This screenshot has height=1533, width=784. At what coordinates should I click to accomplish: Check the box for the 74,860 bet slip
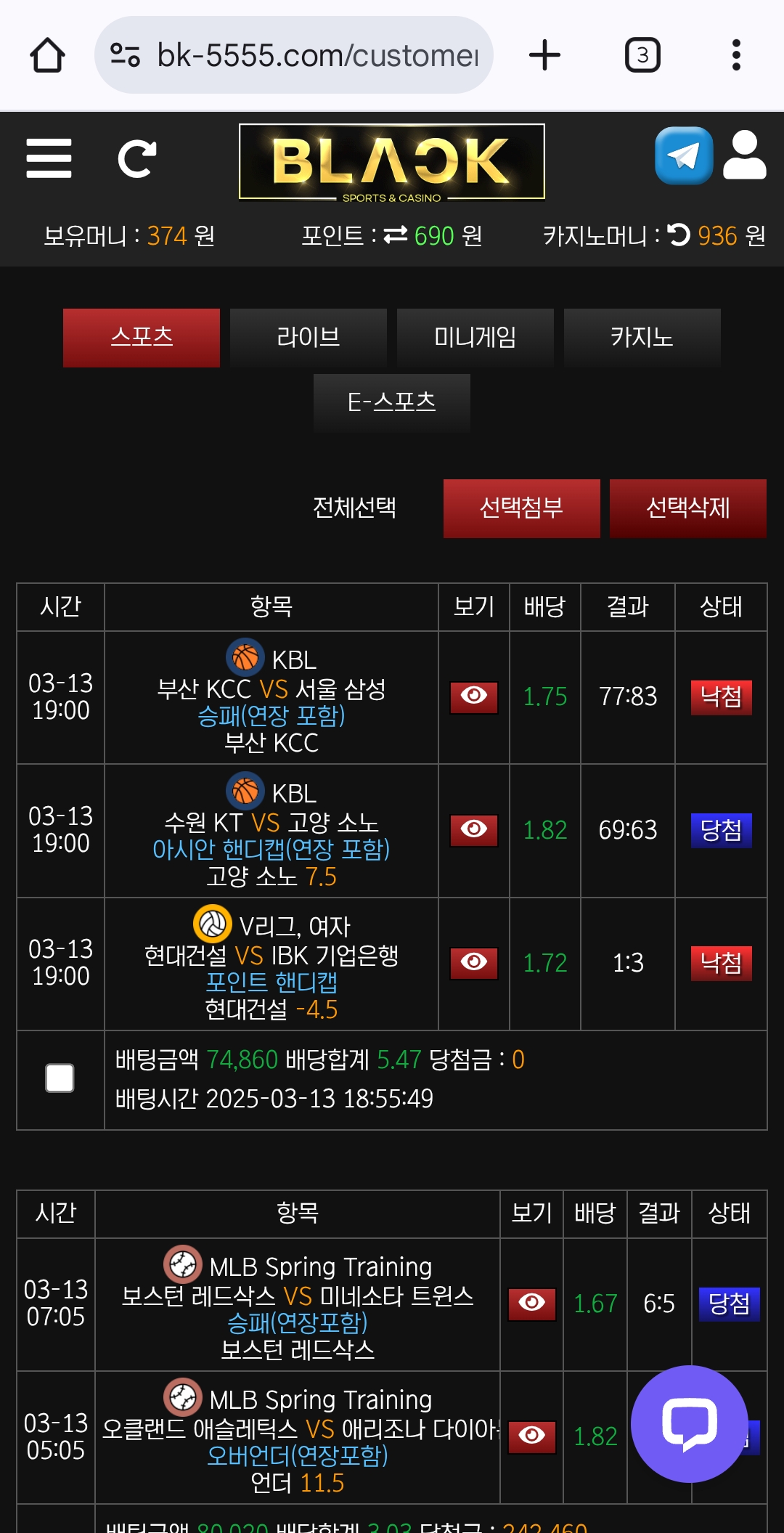(60, 1078)
